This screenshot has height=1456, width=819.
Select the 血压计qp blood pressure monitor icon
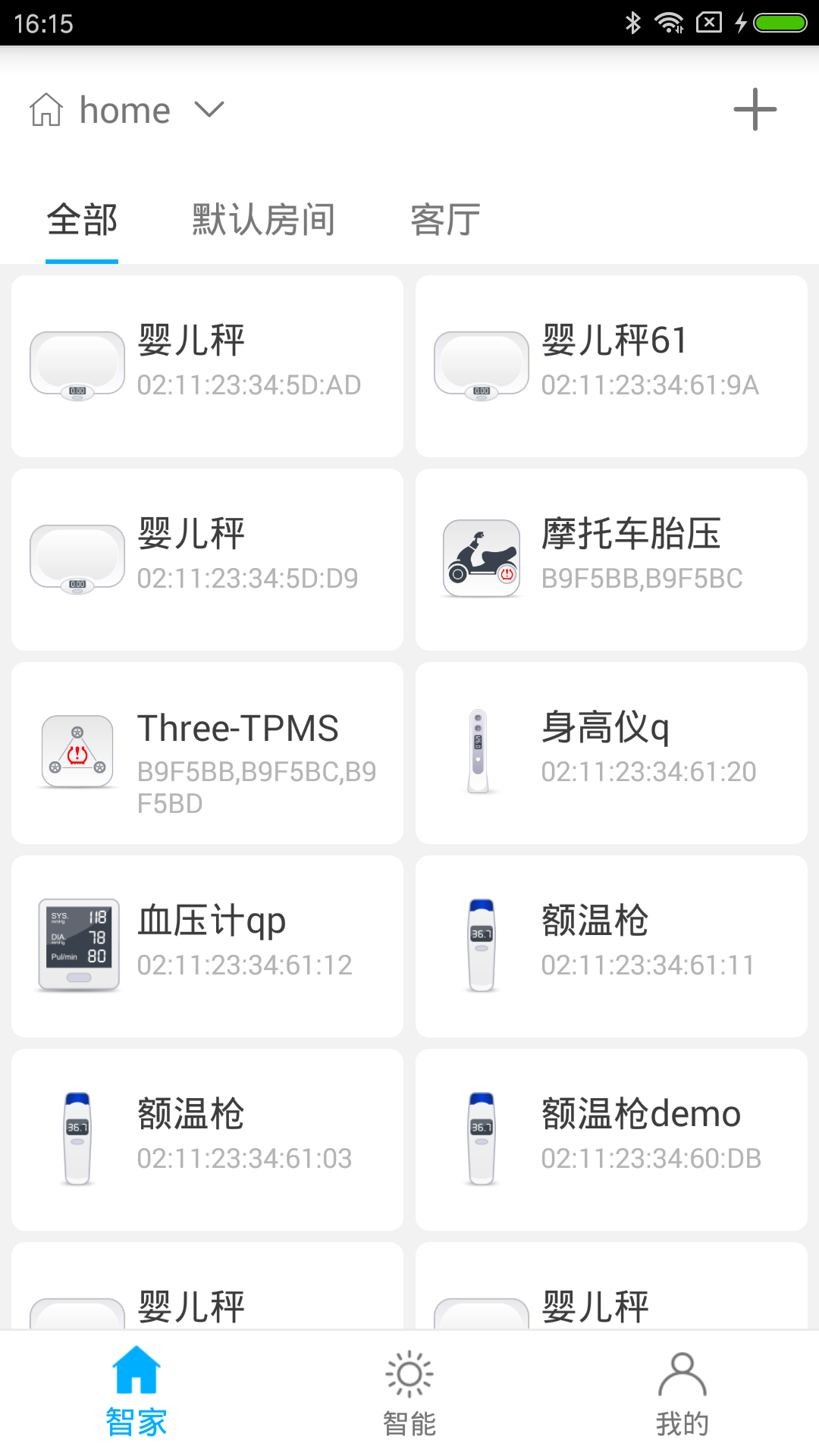77,944
